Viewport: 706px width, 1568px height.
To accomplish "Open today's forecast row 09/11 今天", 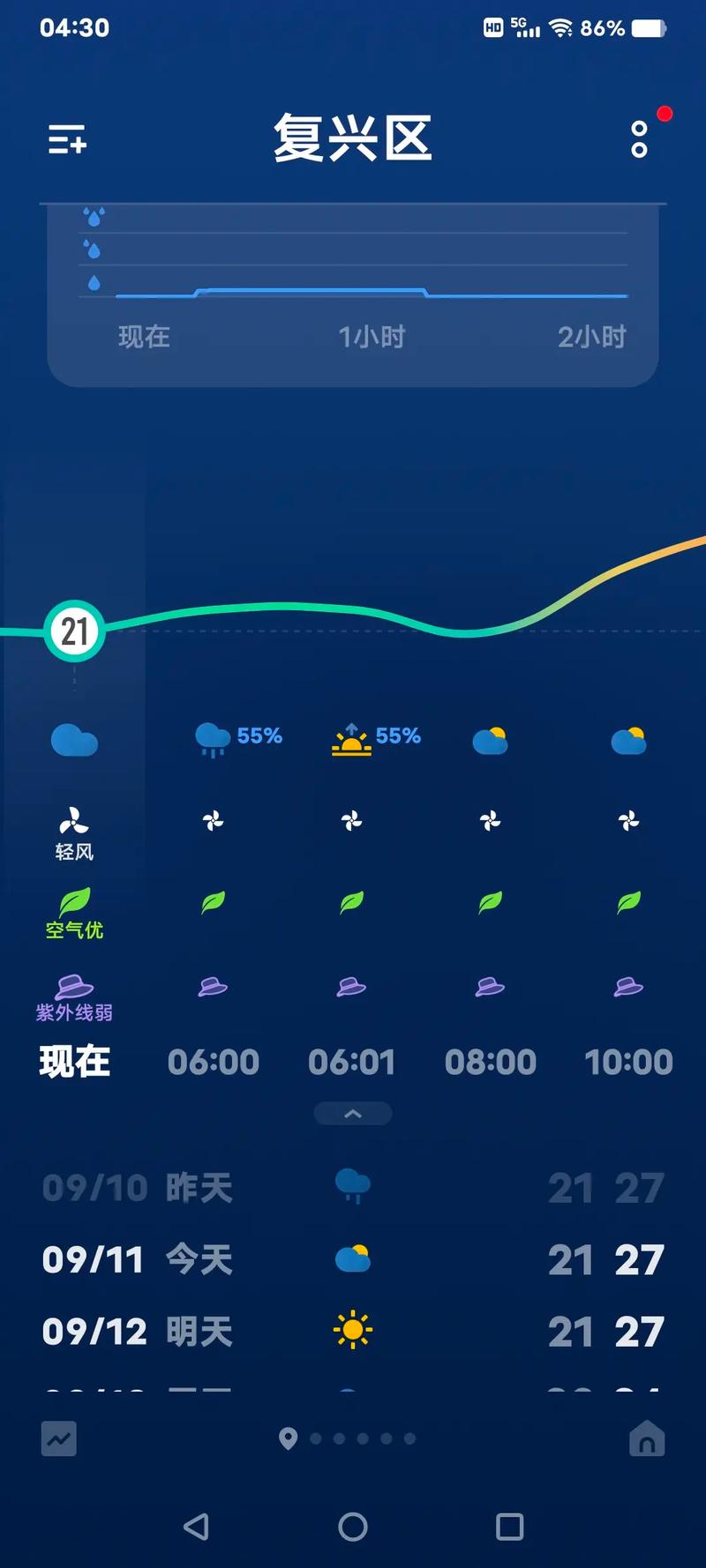I will [353, 1259].
